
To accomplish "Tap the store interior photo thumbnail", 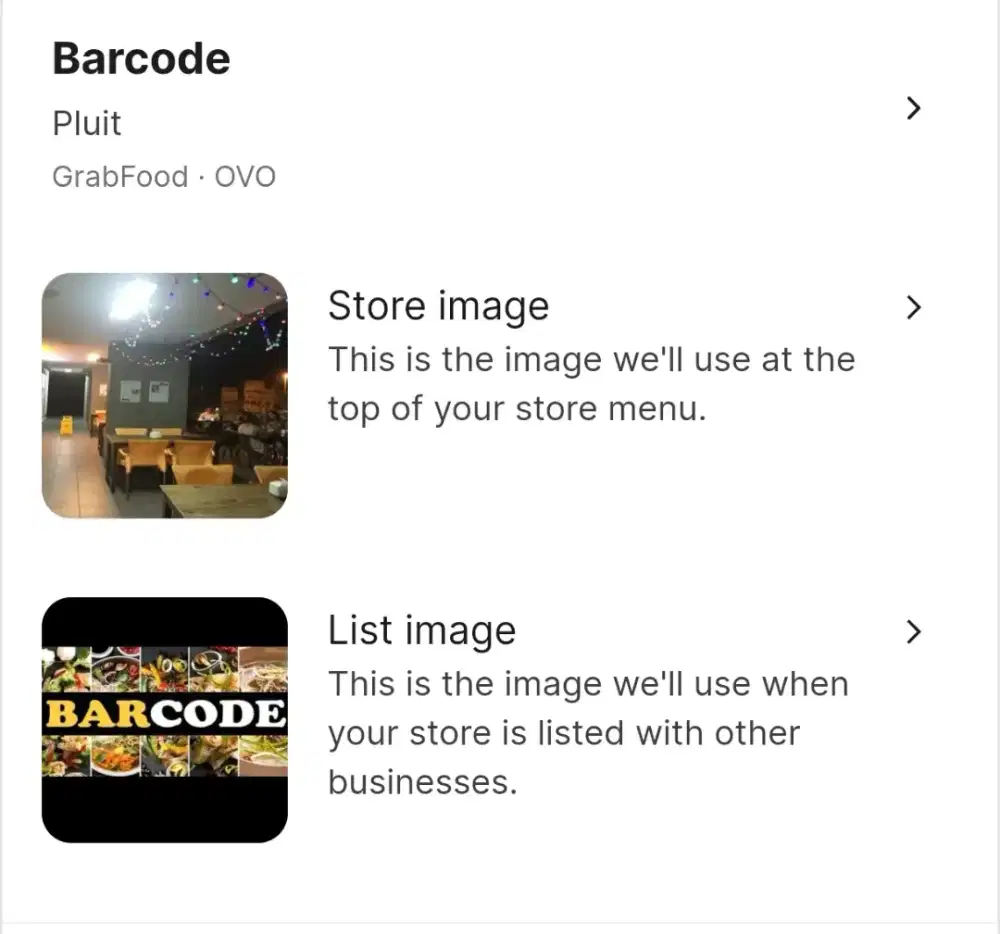I will coord(165,395).
